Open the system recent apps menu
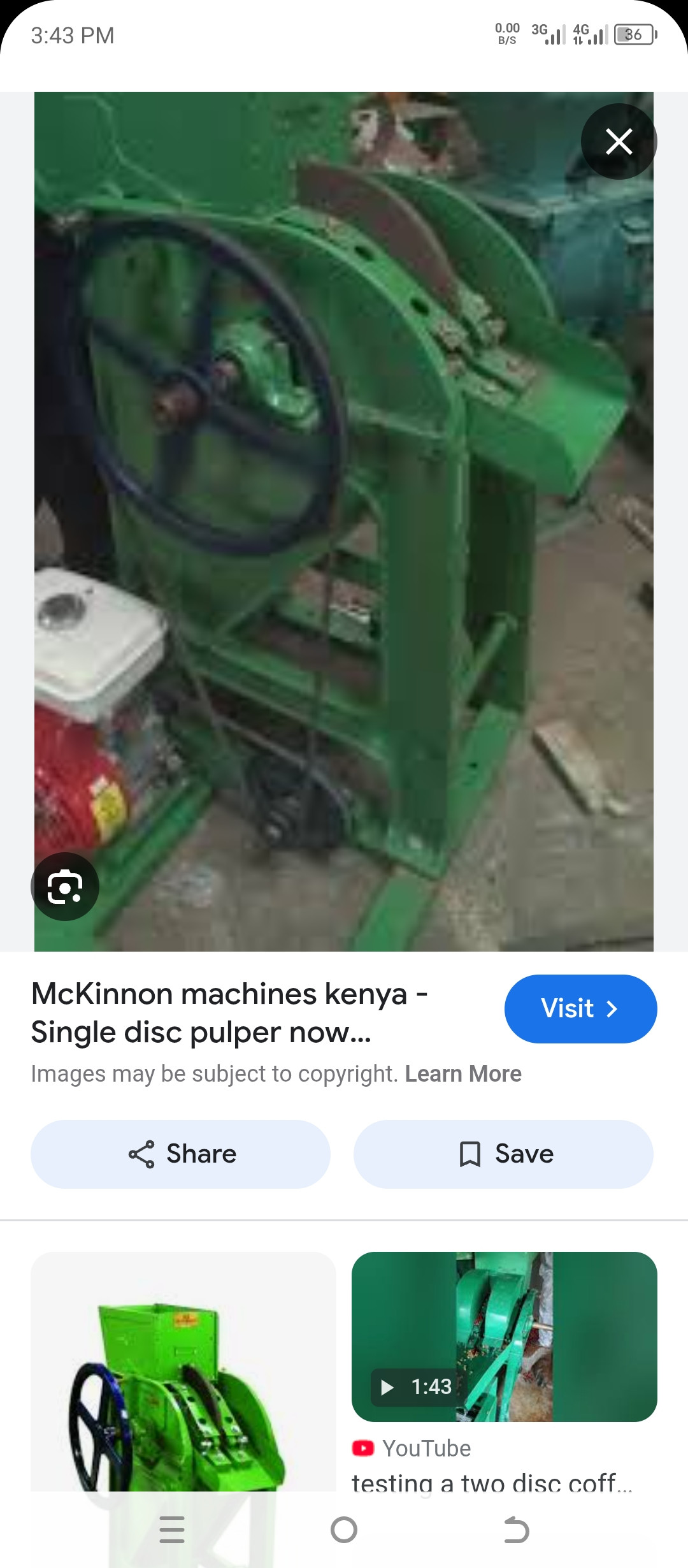 pos(172,1530)
